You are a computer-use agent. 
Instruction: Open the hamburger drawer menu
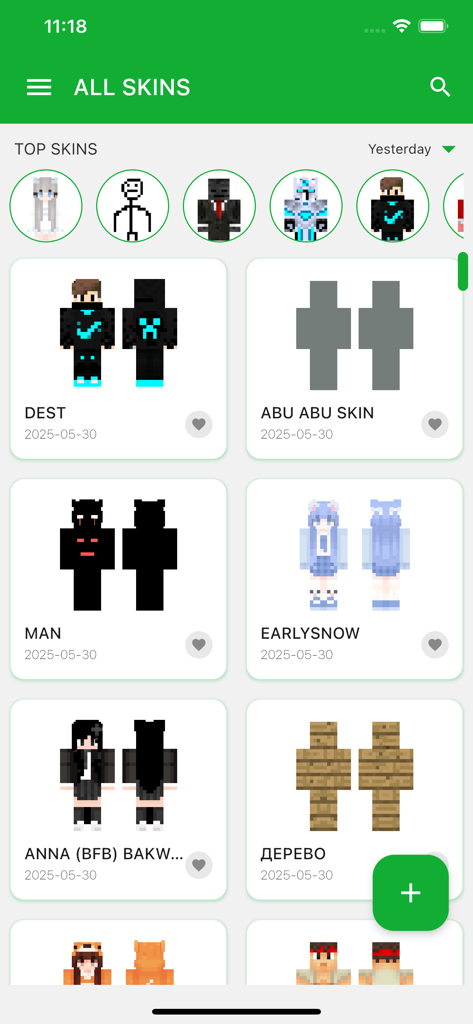pyautogui.click(x=39, y=88)
